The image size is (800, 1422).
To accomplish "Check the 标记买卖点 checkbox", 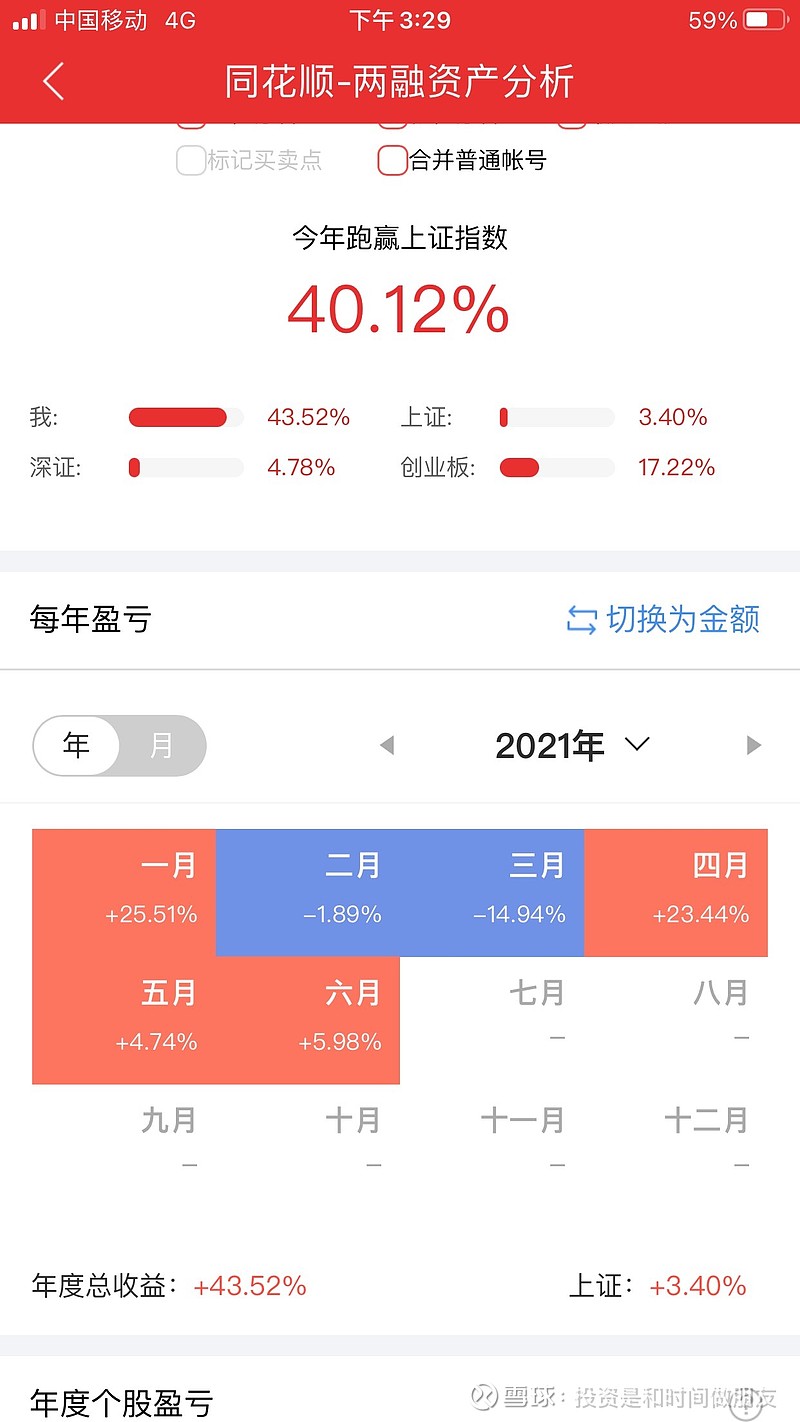I will pyautogui.click(x=190, y=161).
